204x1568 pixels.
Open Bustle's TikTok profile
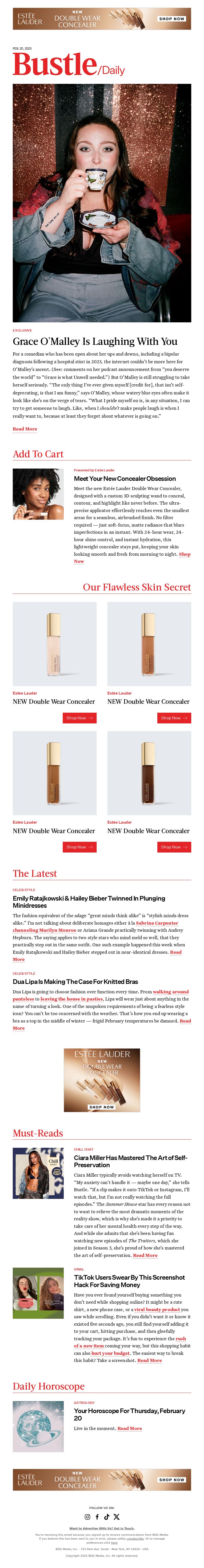(107, 1512)
